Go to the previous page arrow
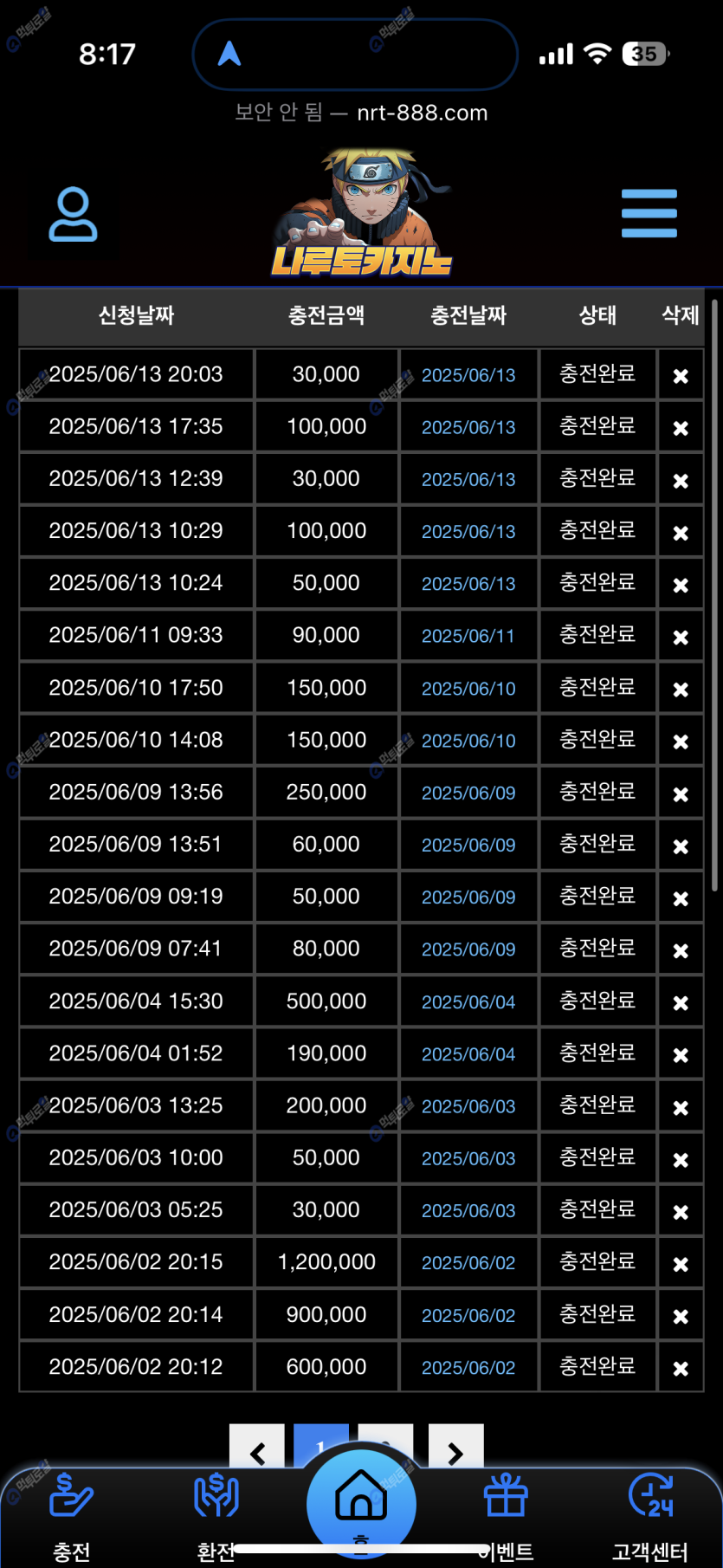Image resolution: width=723 pixels, height=1568 pixels. [x=257, y=1448]
